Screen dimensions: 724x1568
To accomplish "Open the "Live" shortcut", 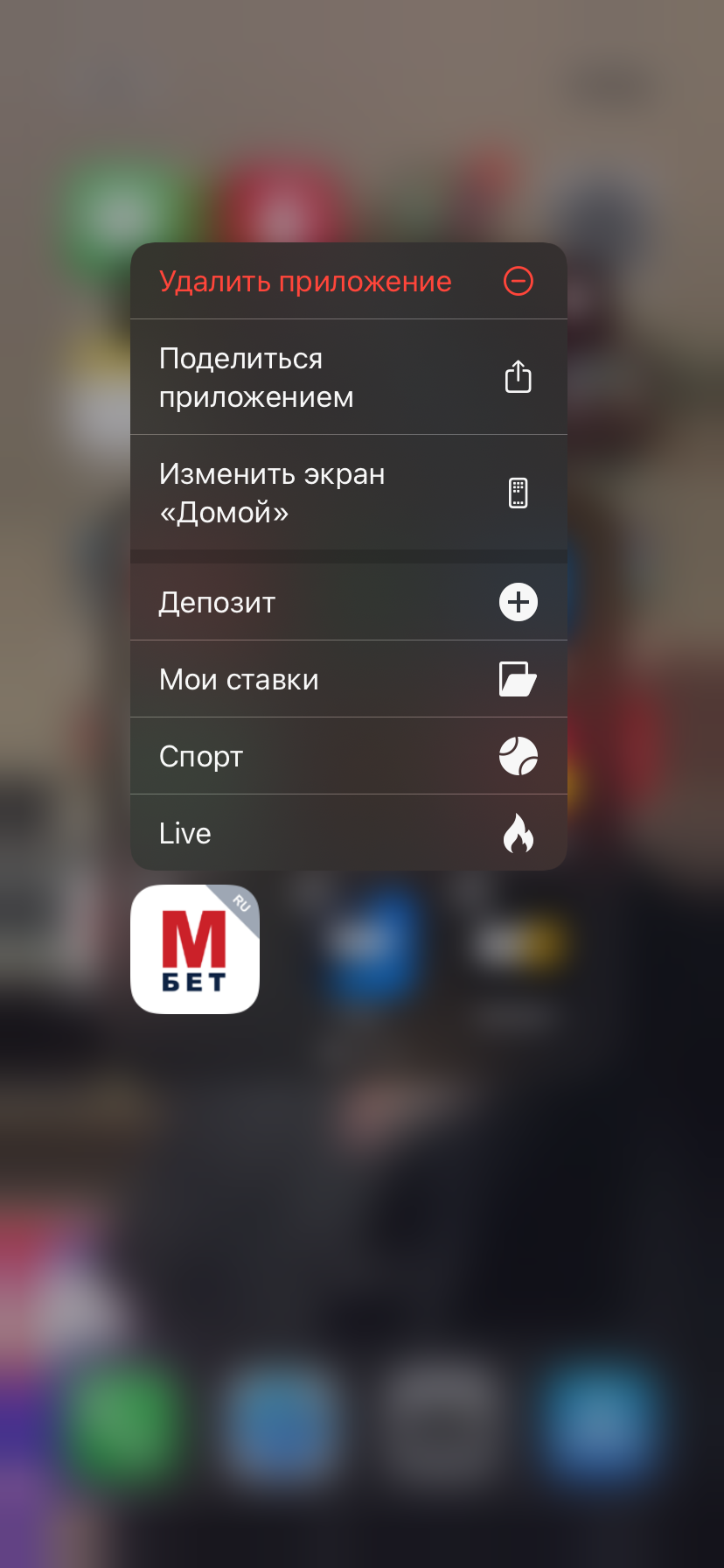I will (x=348, y=833).
